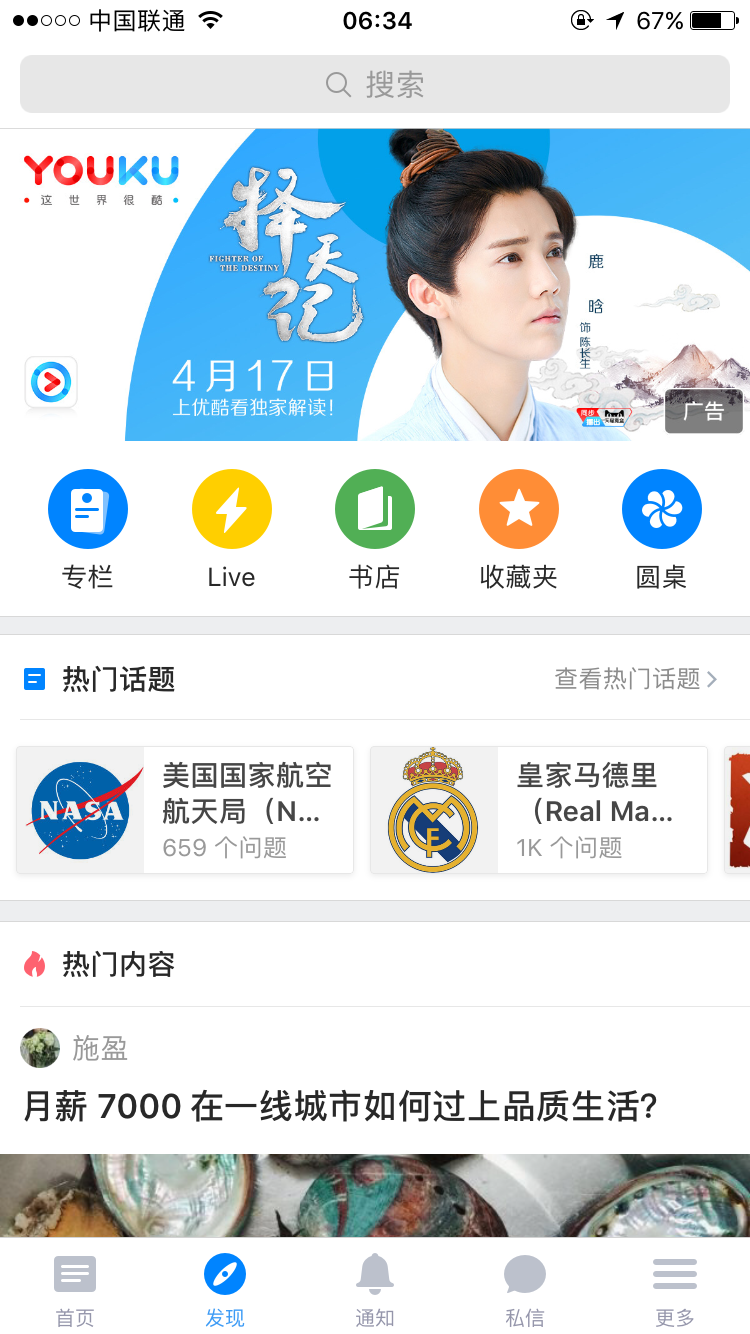Open 私信 private messages icon
The height and width of the screenshot is (1334, 750).
pos(525,1274)
